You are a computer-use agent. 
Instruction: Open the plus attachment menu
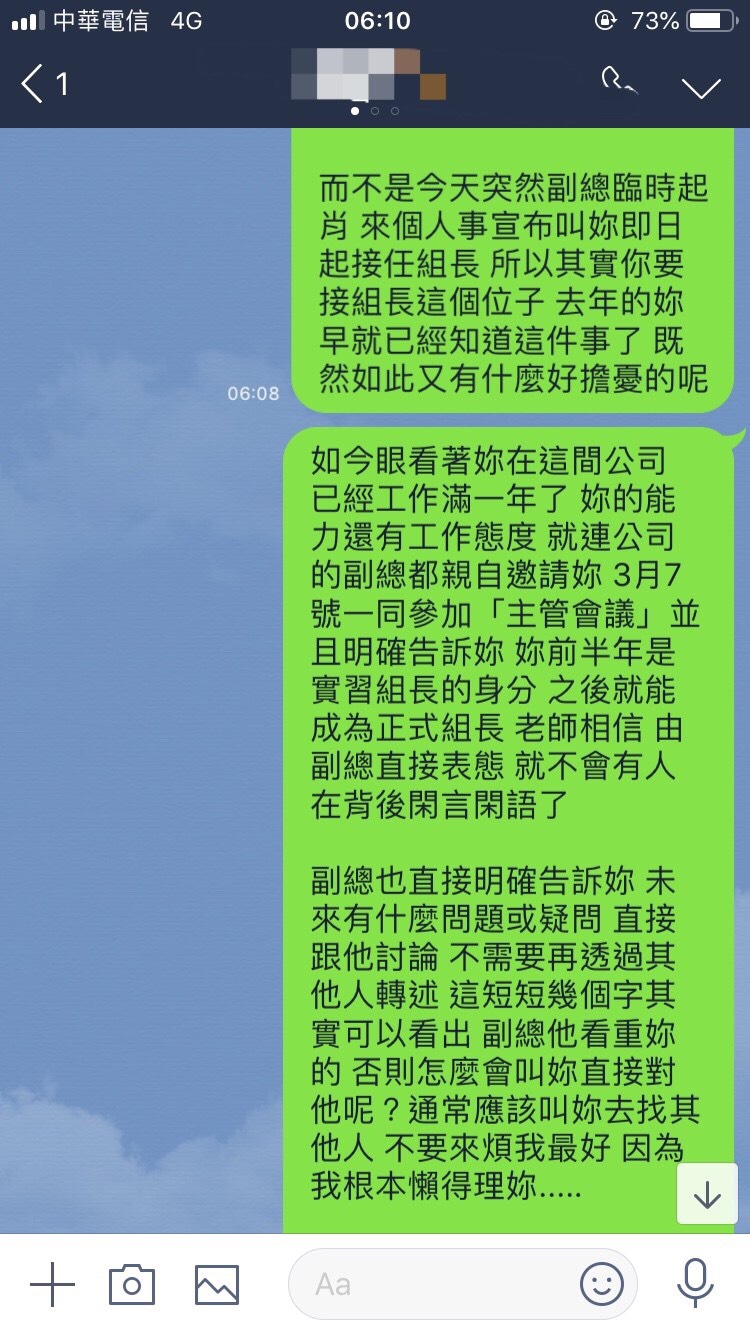click(52, 1284)
